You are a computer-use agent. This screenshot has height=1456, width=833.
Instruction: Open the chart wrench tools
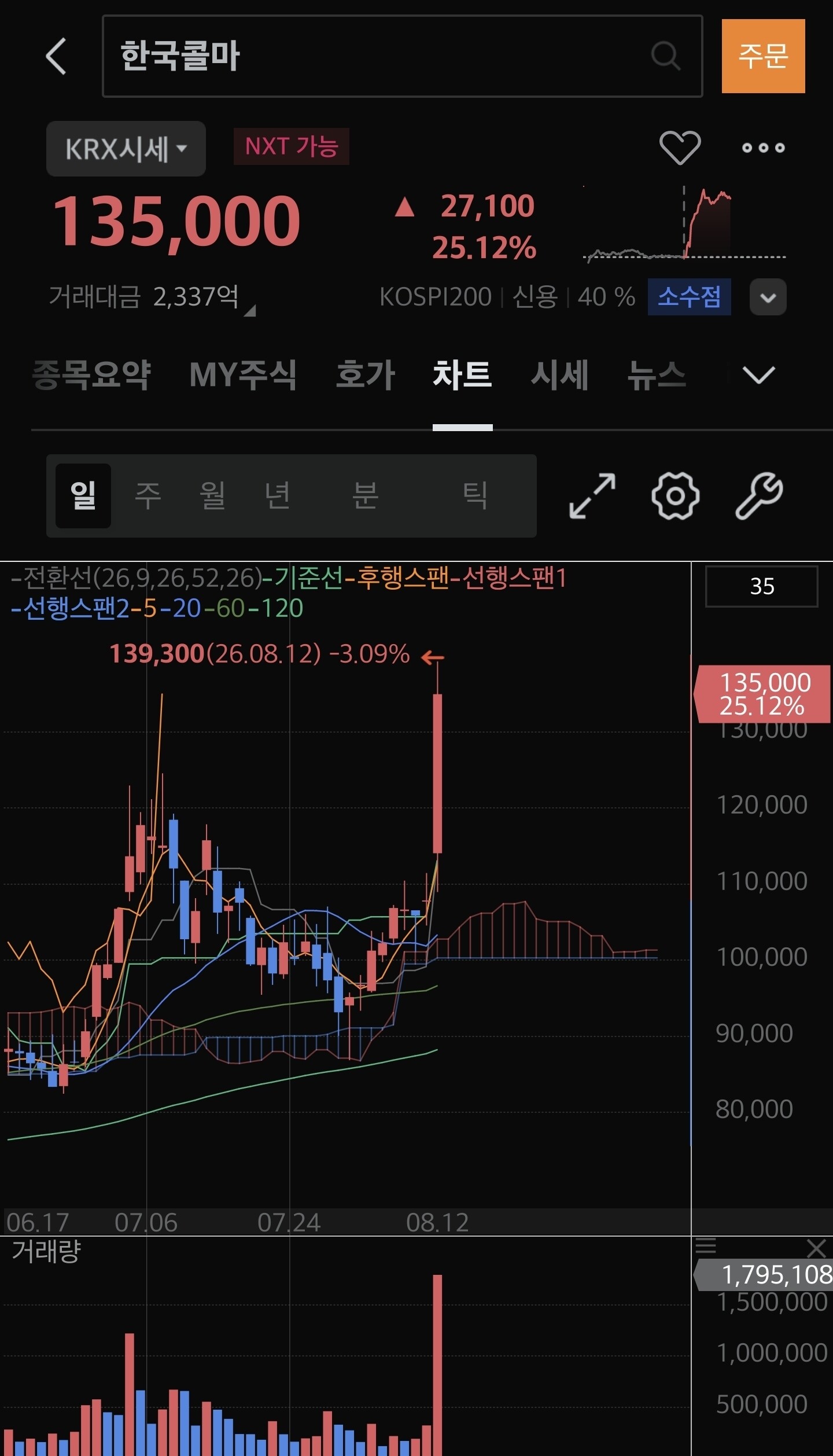[759, 496]
